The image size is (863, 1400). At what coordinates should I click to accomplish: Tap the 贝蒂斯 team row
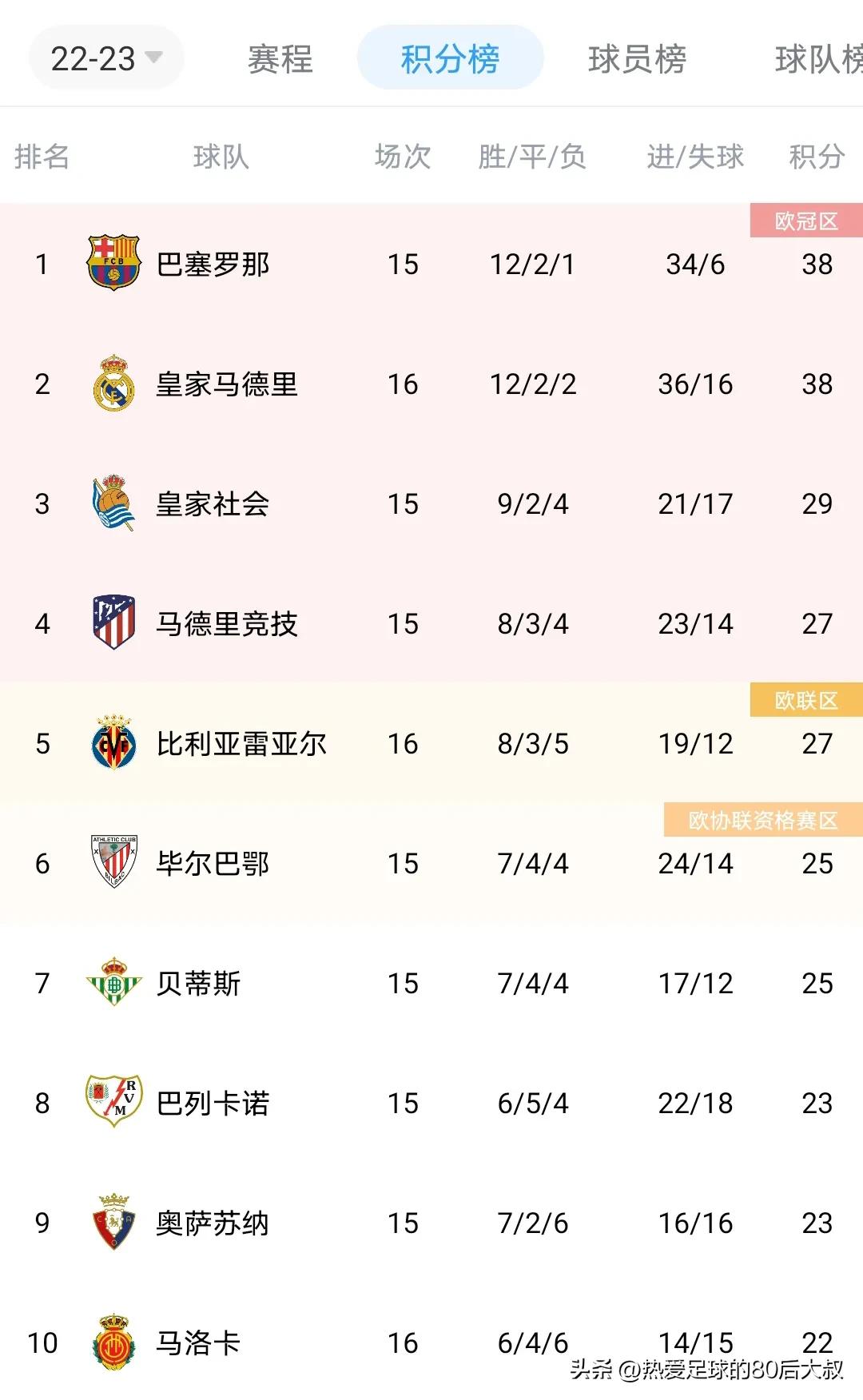pos(198,984)
